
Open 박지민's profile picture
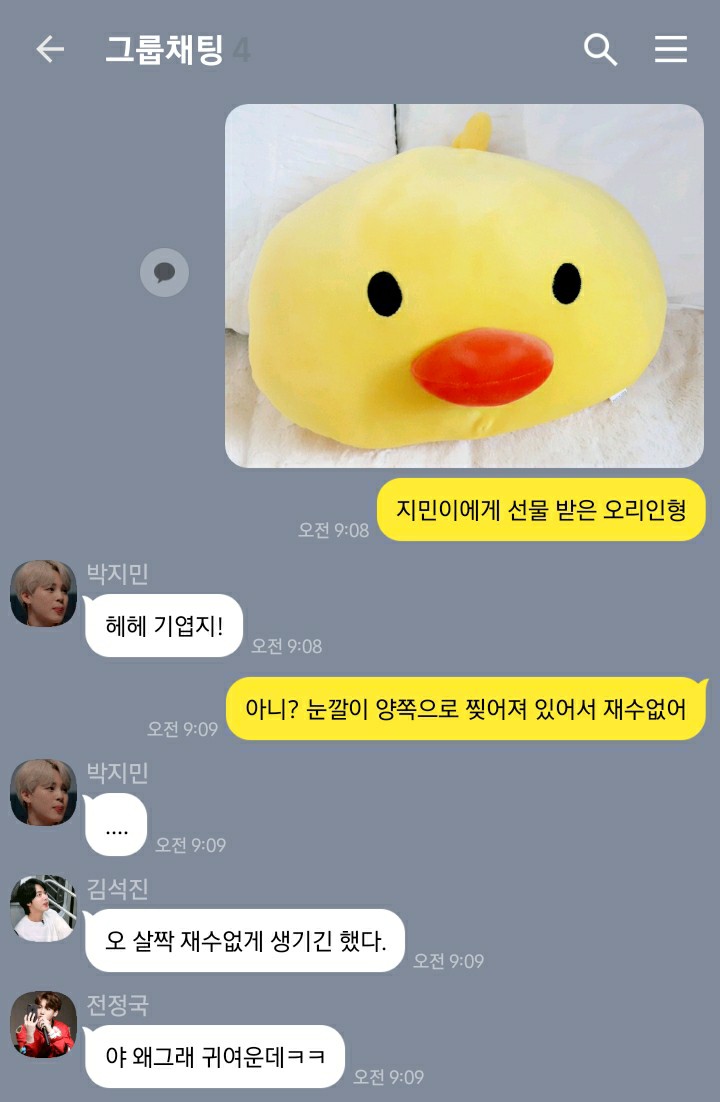pyautogui.click(x=43, y=593)
